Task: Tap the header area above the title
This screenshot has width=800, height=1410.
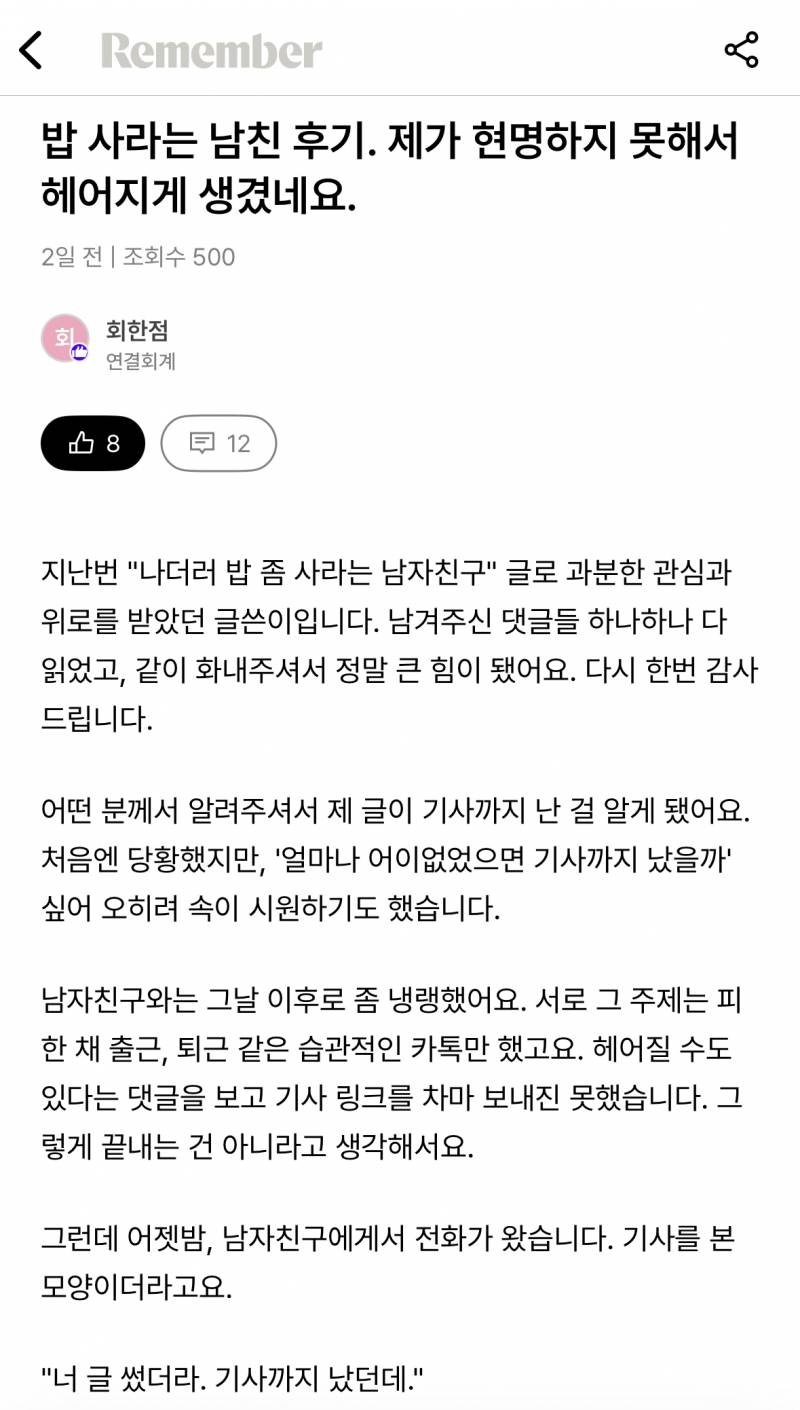Action: coord(400,50)
